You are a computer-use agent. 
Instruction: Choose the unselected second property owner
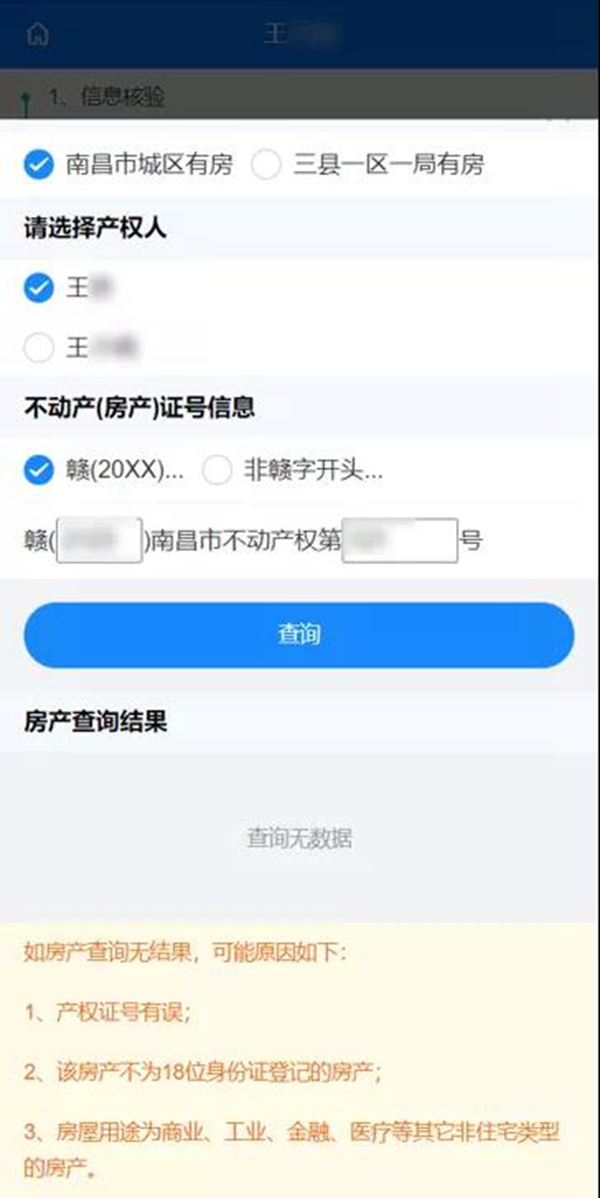click(38, 348)
